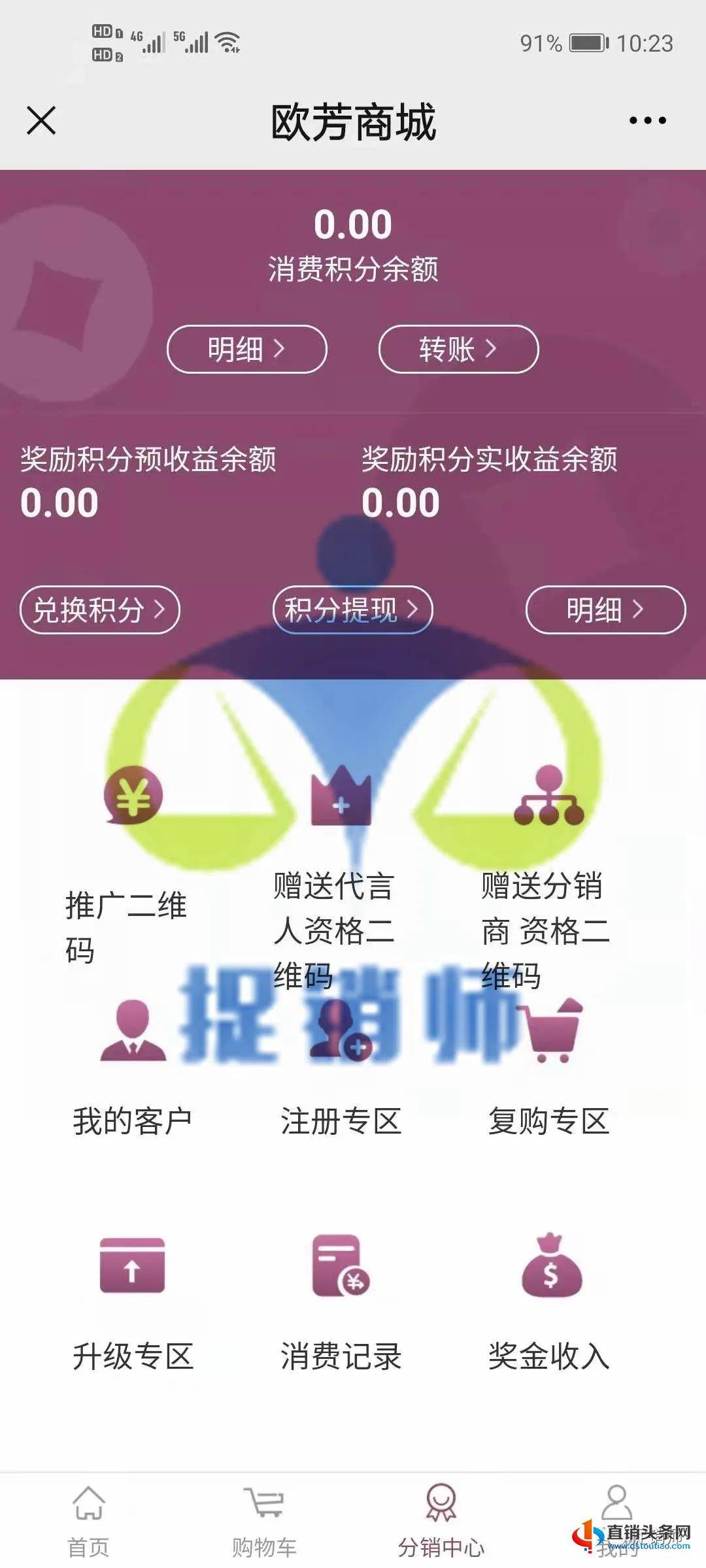This screenshot has height=1568, width=706.
Task: Open the three-dot overflow menu
Action: (x=647, y=121)
